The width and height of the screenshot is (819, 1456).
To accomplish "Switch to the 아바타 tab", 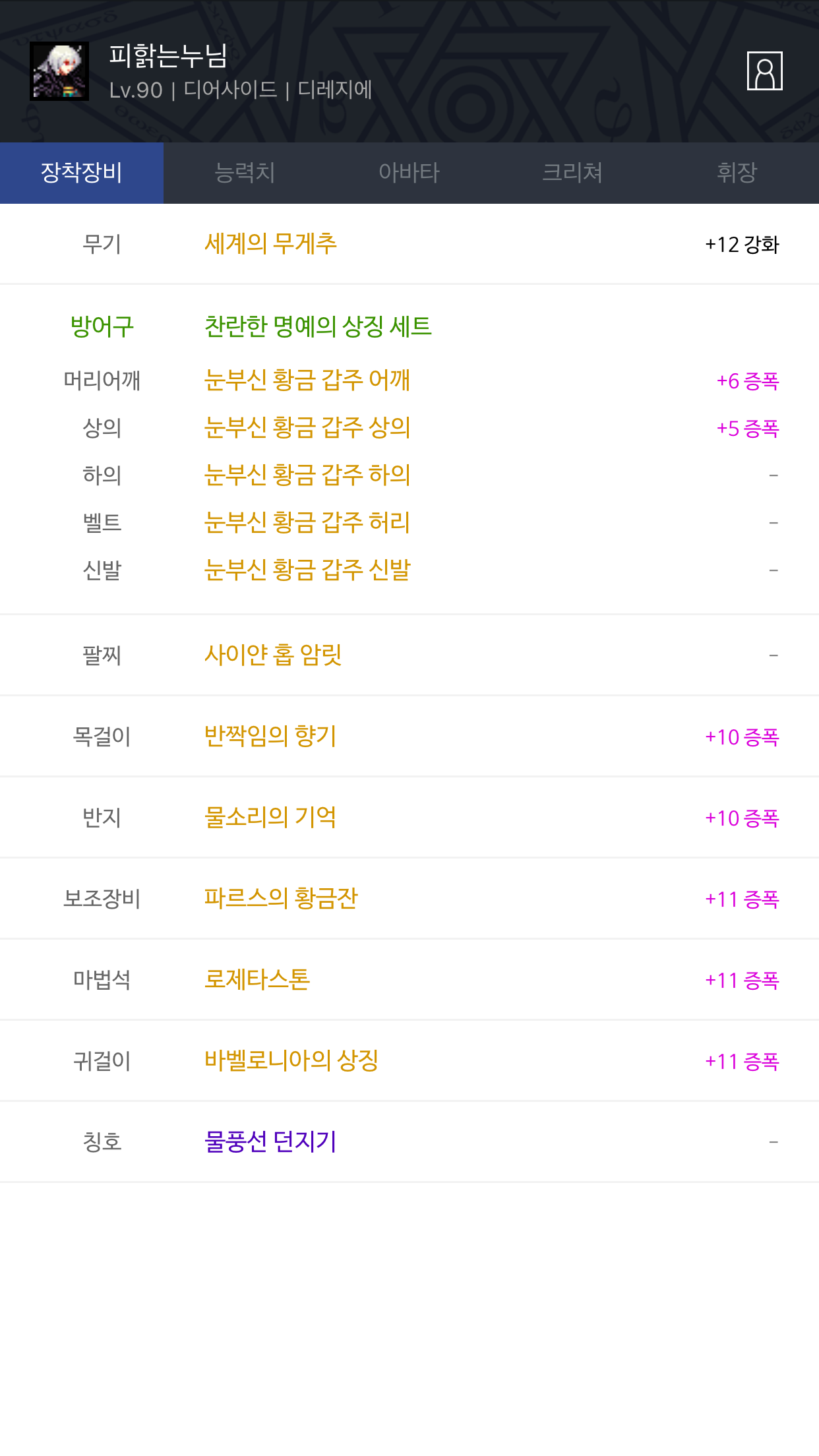I will point(409,173).
